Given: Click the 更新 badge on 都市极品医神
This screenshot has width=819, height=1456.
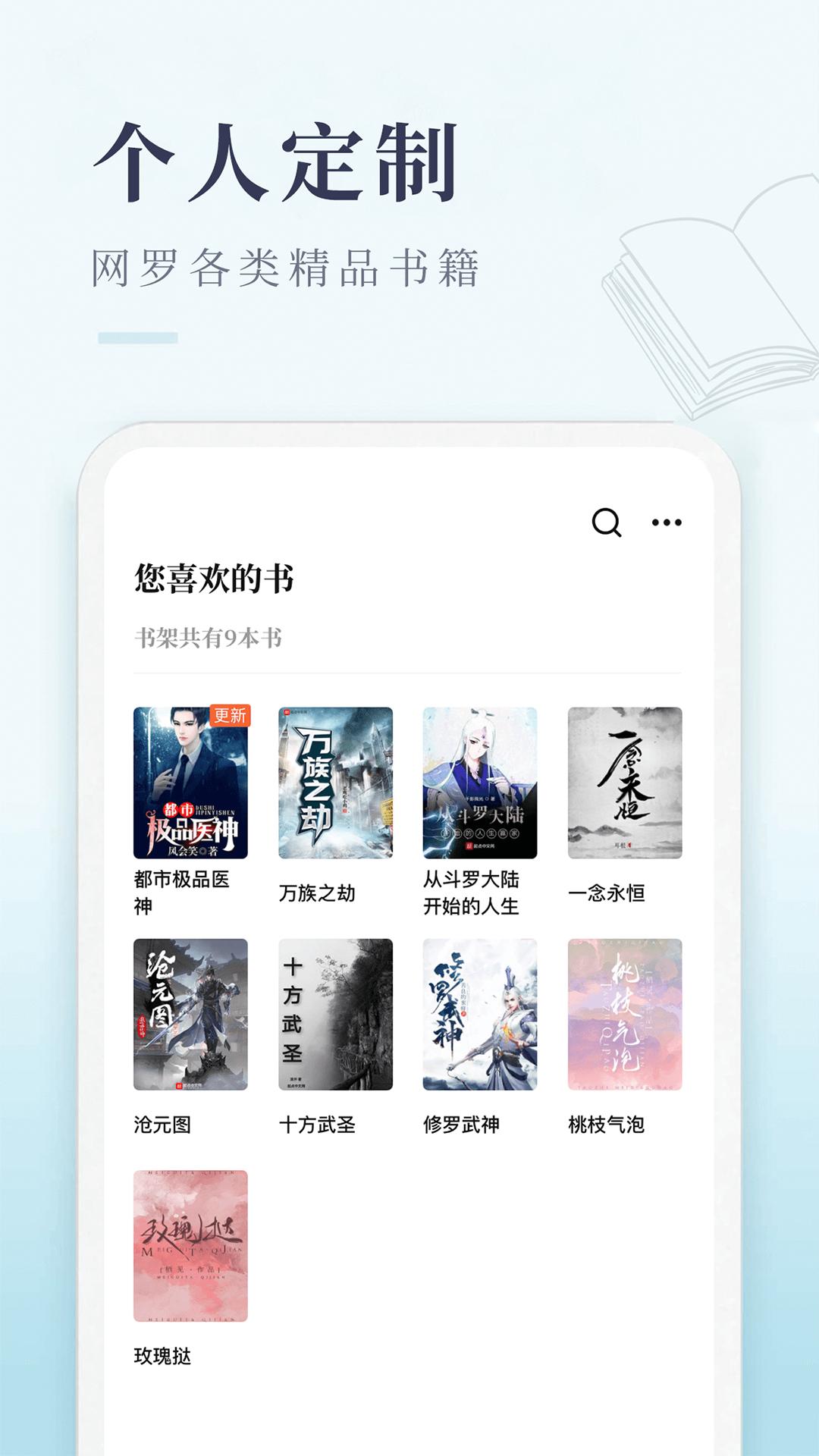Looking at the screenshot, I should pyautogui.click(x=231, y=716).
